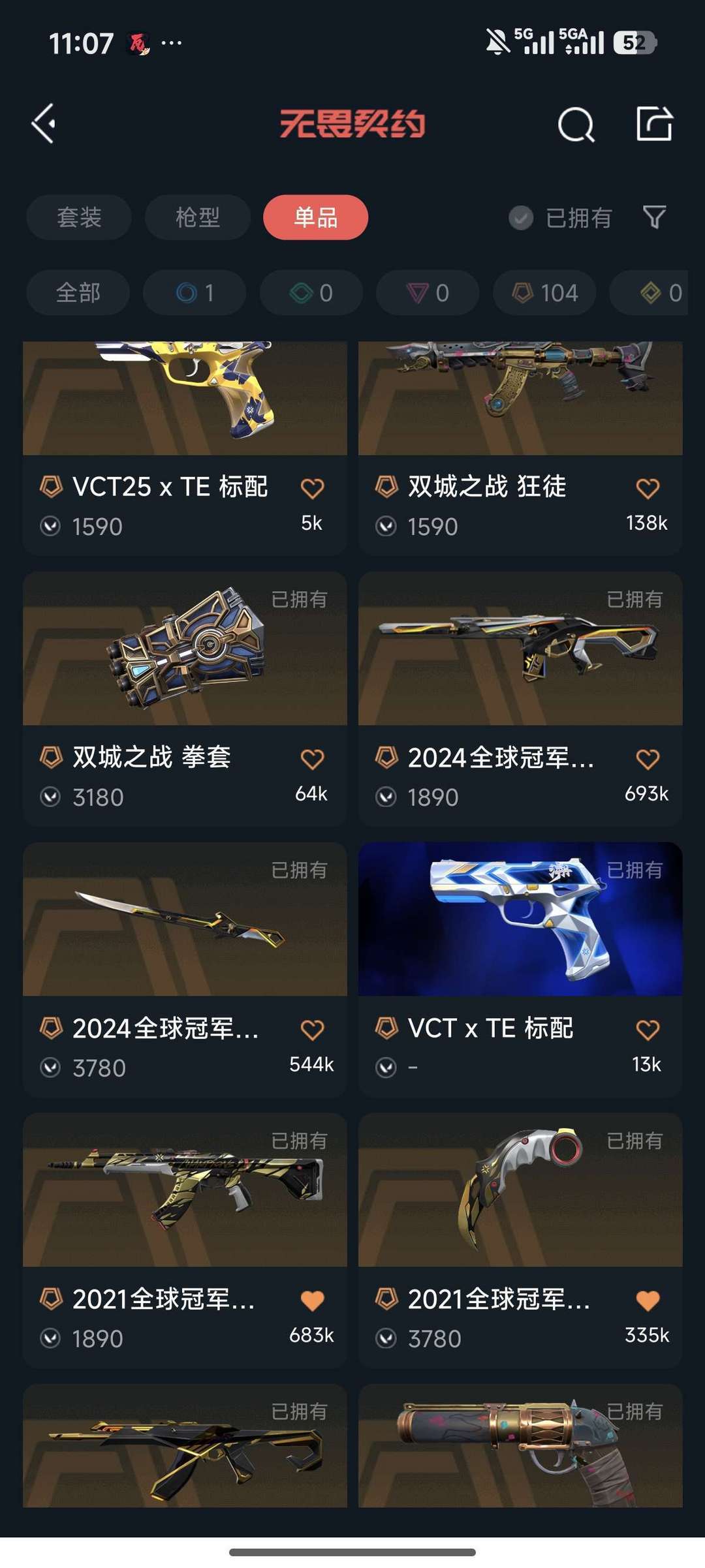This screenshot has height=1568, width=705.
Task: Open the VCT x TE 标配 blue pistol card
Action: (520, 920)
